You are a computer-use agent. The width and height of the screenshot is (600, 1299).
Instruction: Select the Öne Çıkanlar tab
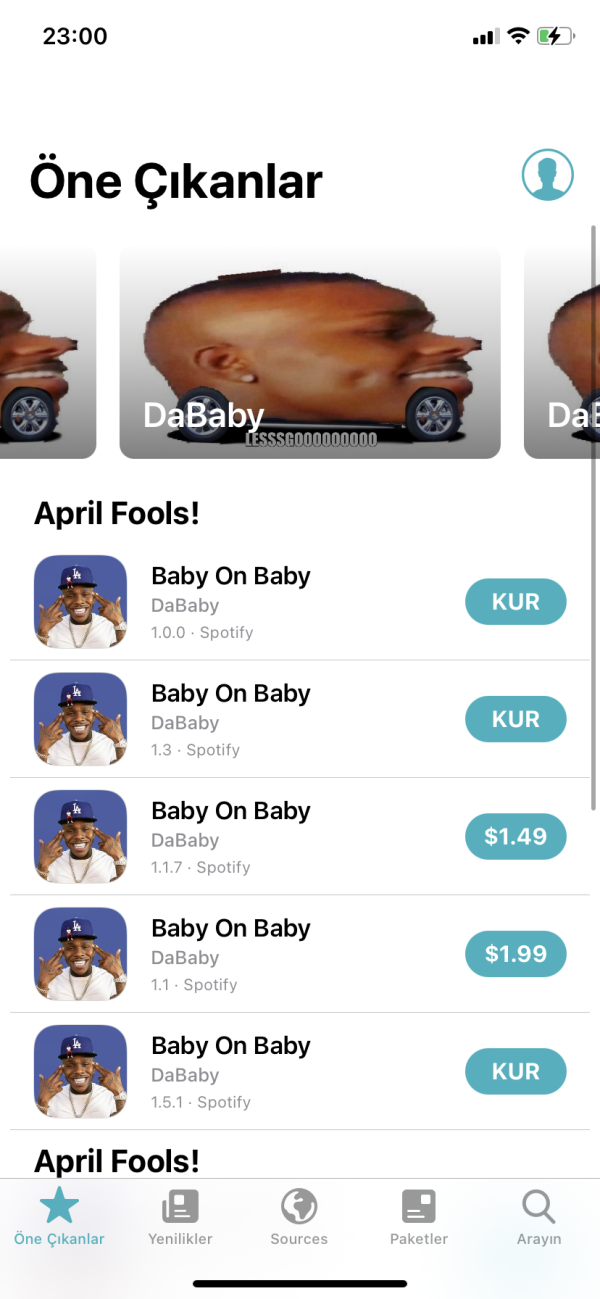[x=59, y=1217]
